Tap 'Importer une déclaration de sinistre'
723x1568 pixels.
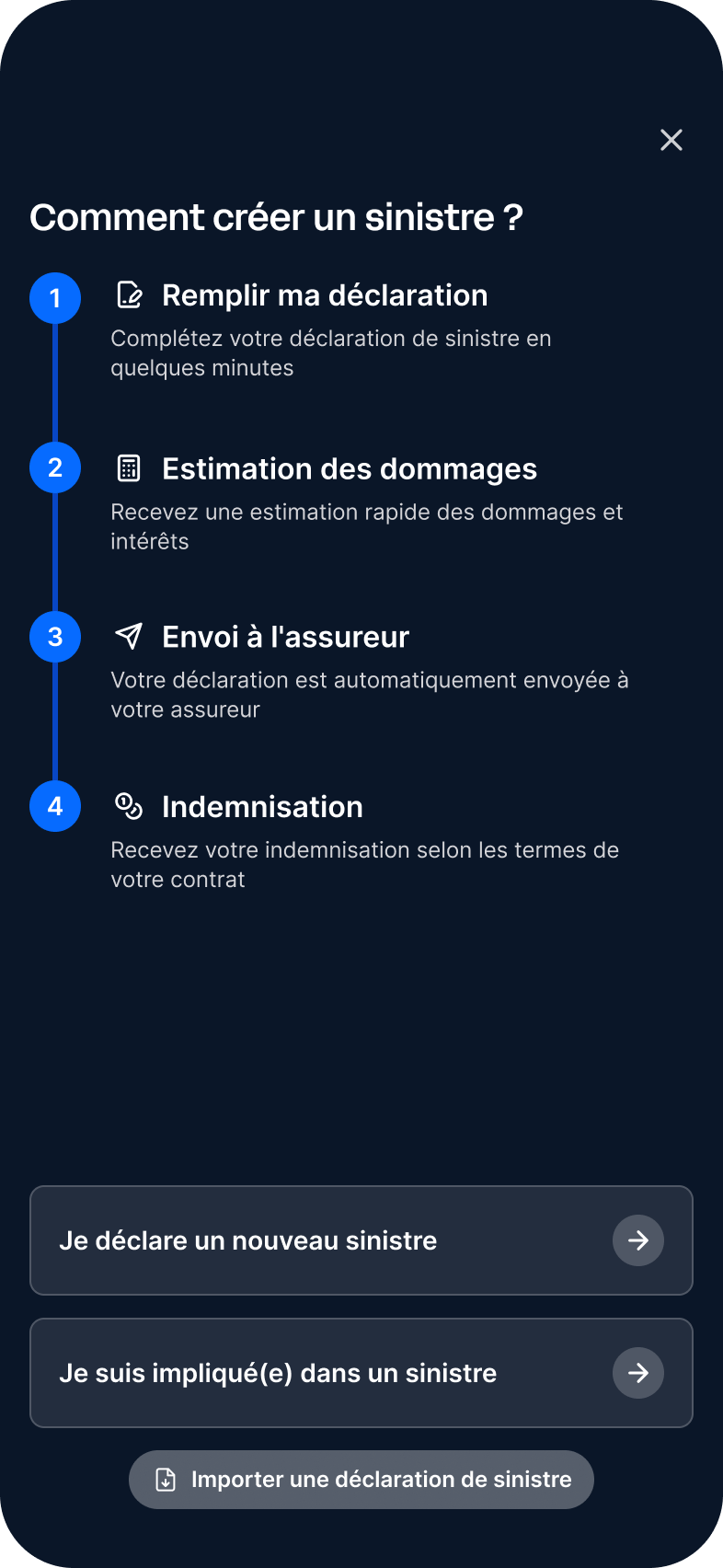coord(361,1480)
